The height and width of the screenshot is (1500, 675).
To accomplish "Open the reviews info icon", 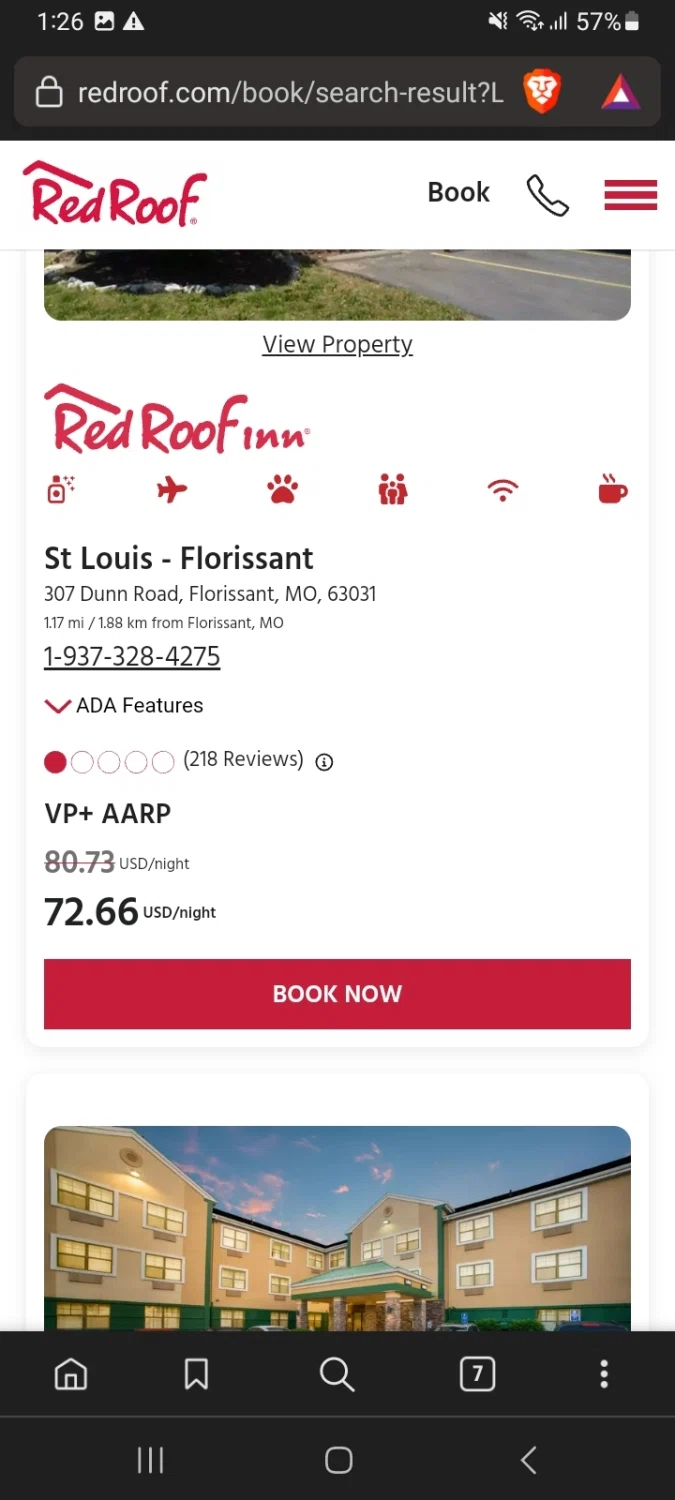I will (324, 762).
